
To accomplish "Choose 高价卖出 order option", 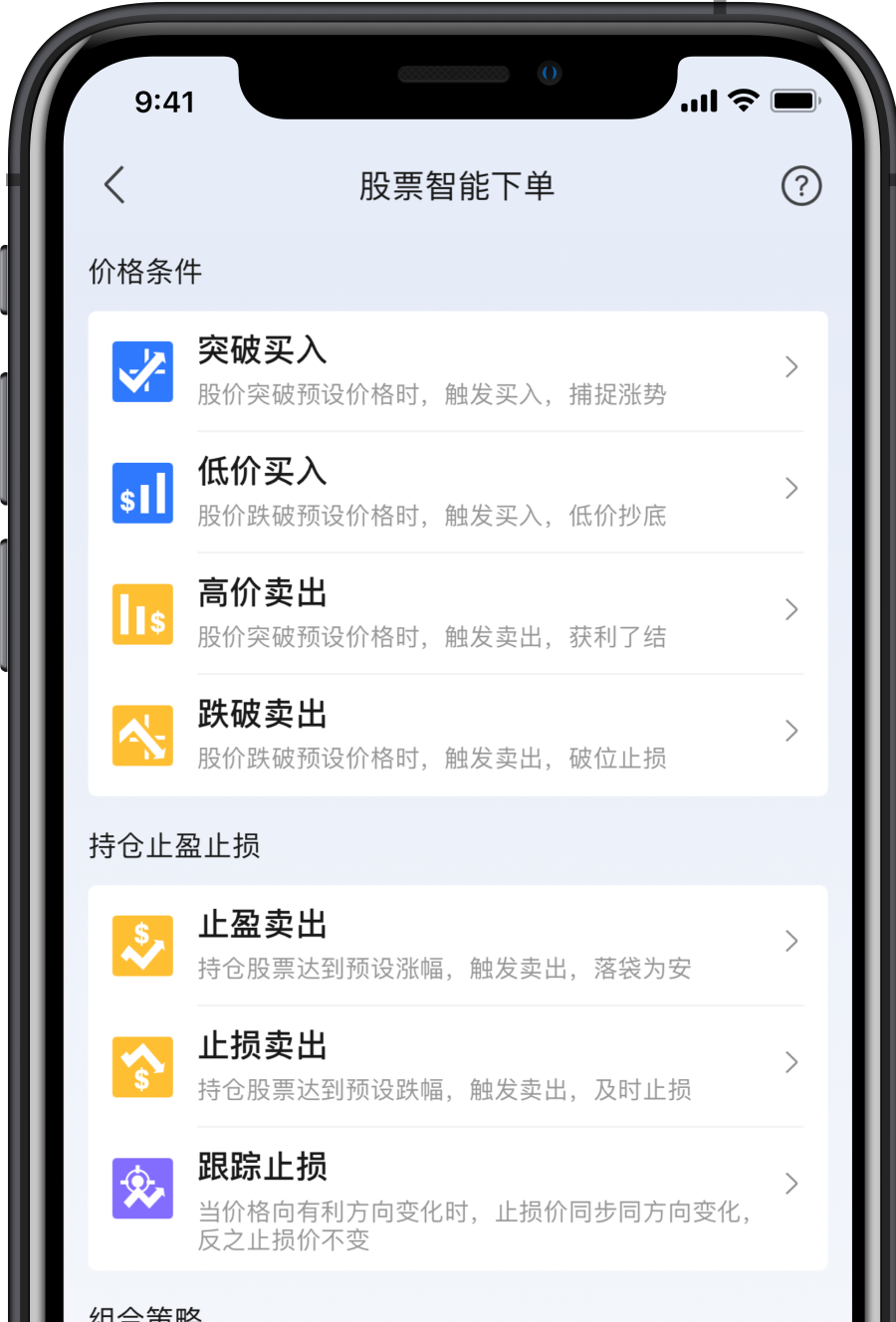I will pos(457,613).
